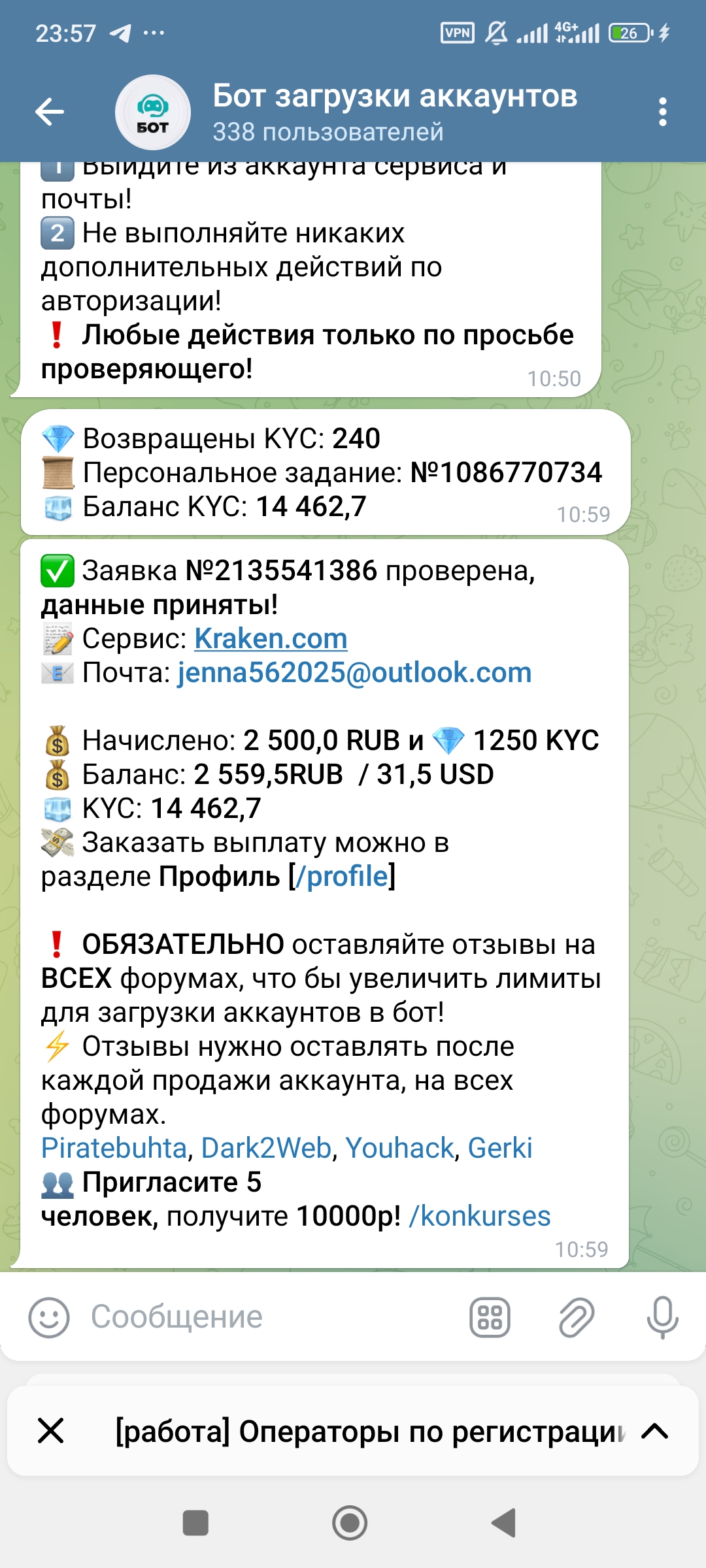Open the bot profile header
The image size is (706, 1568).
[x=394, y=112]
